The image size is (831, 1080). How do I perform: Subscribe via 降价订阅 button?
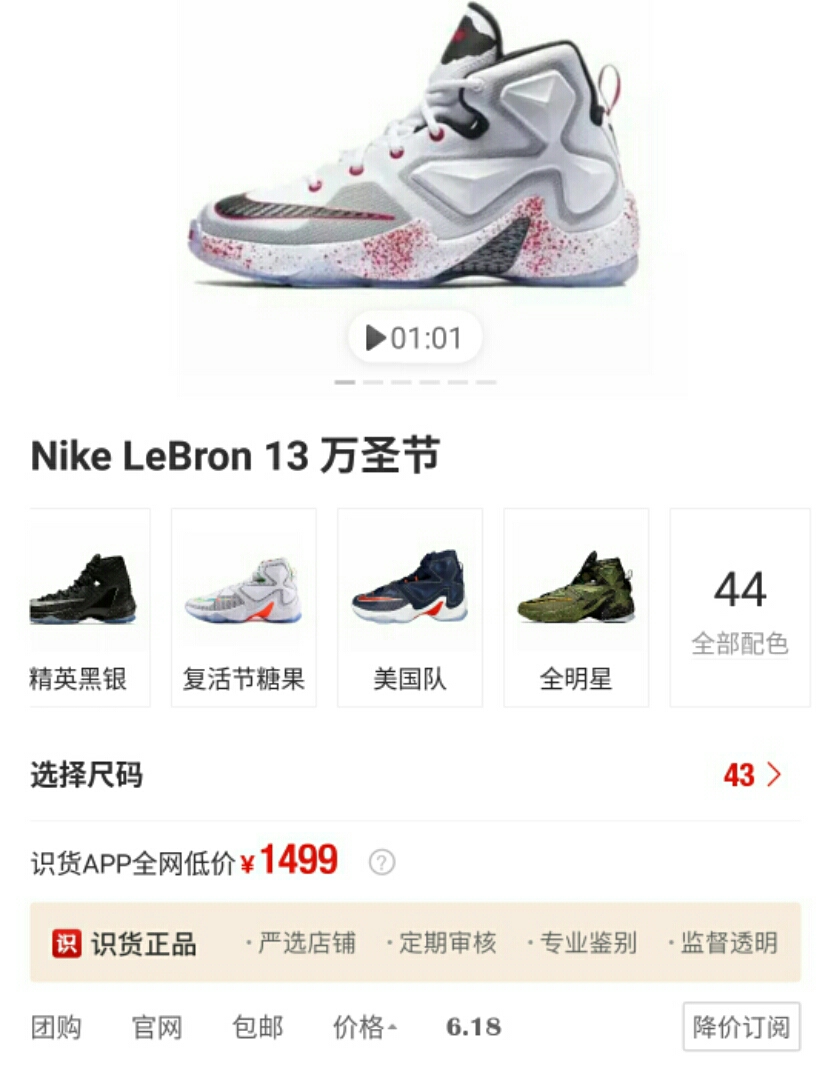741,1026
